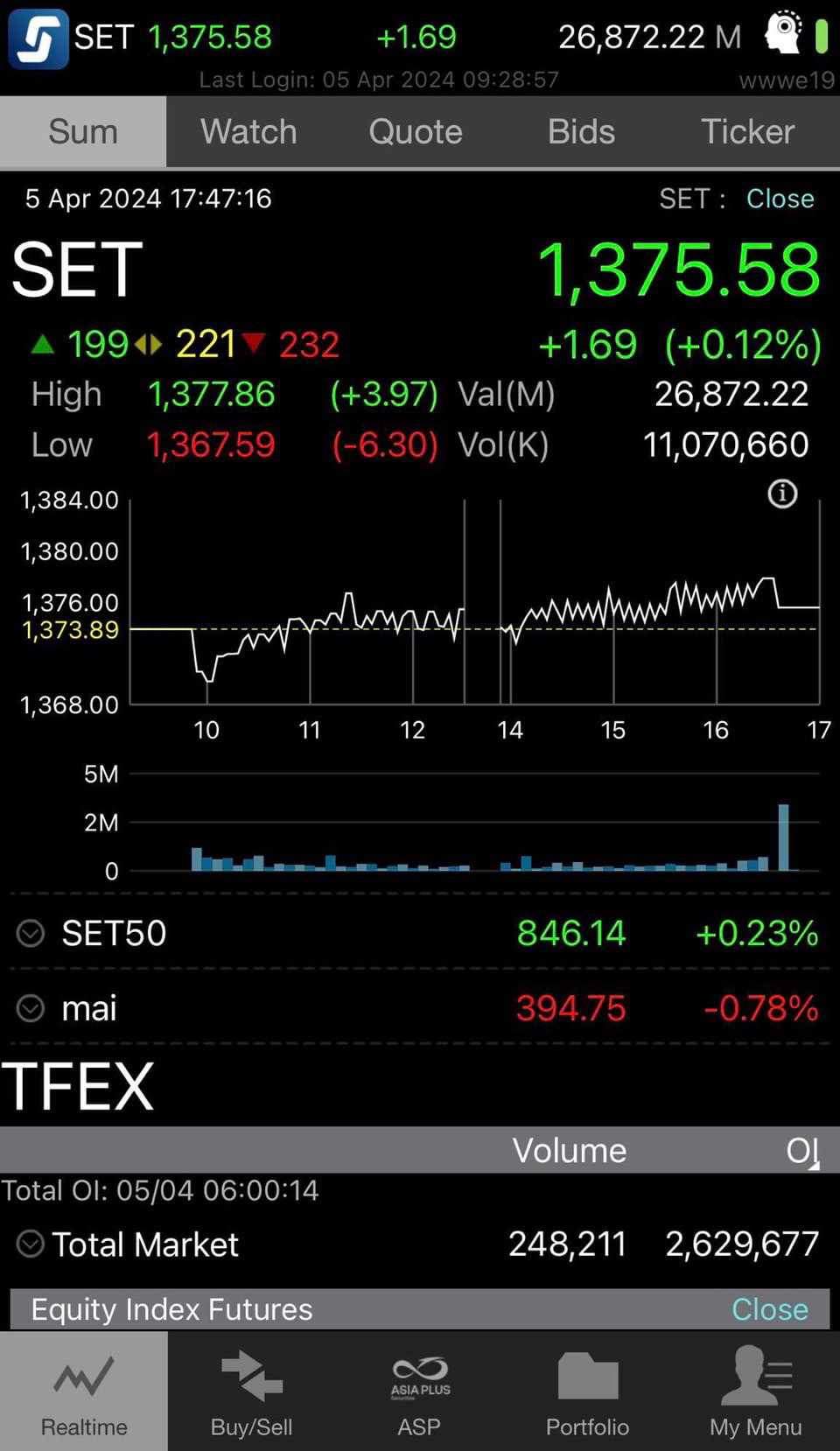840x1451 pixels.
Task: Go to the Realtime section
Action: coord(84,1391)
